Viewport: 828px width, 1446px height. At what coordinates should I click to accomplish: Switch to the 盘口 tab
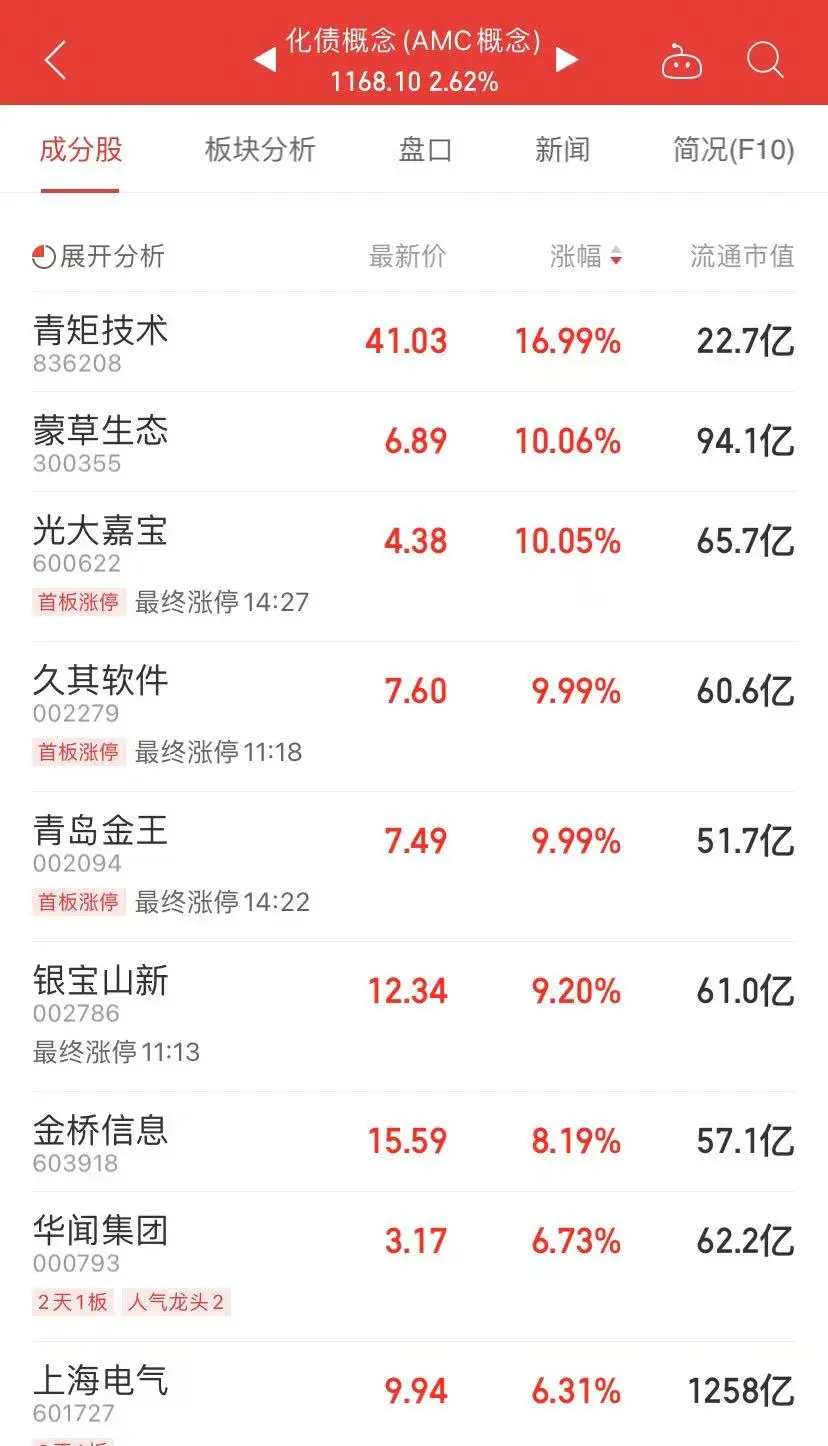425,150
